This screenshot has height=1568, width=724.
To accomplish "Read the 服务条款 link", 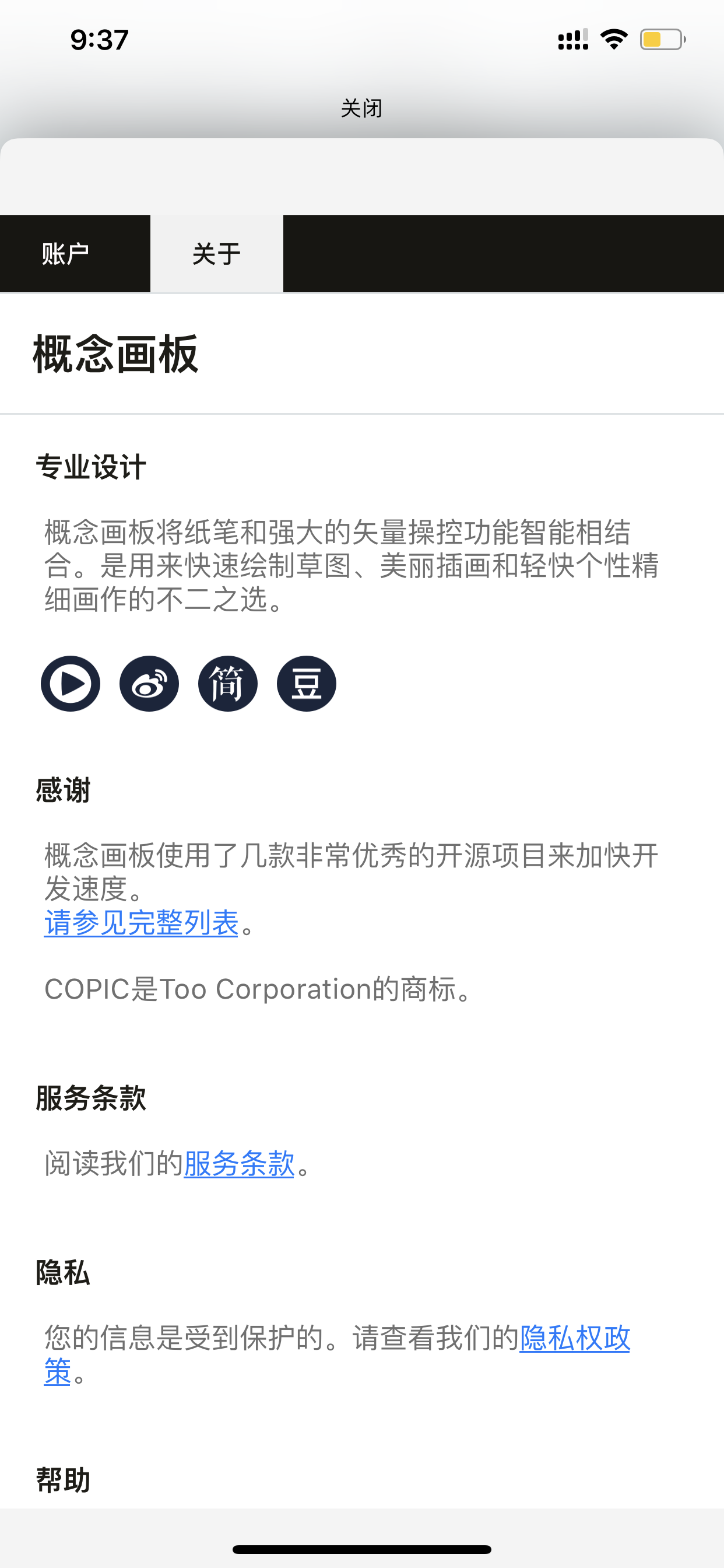I will click(x=239, y=1164).
